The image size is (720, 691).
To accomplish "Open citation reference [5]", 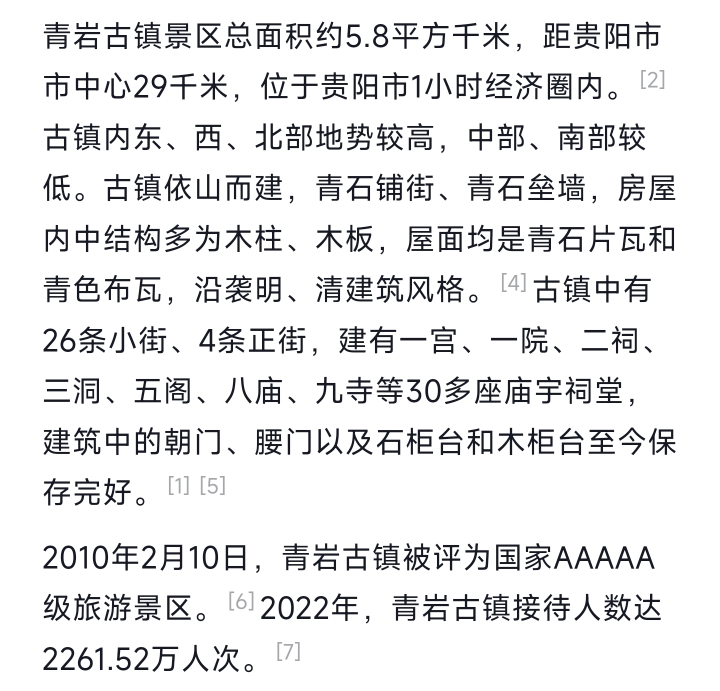I will pyautogui.click(x=212, y=486).
